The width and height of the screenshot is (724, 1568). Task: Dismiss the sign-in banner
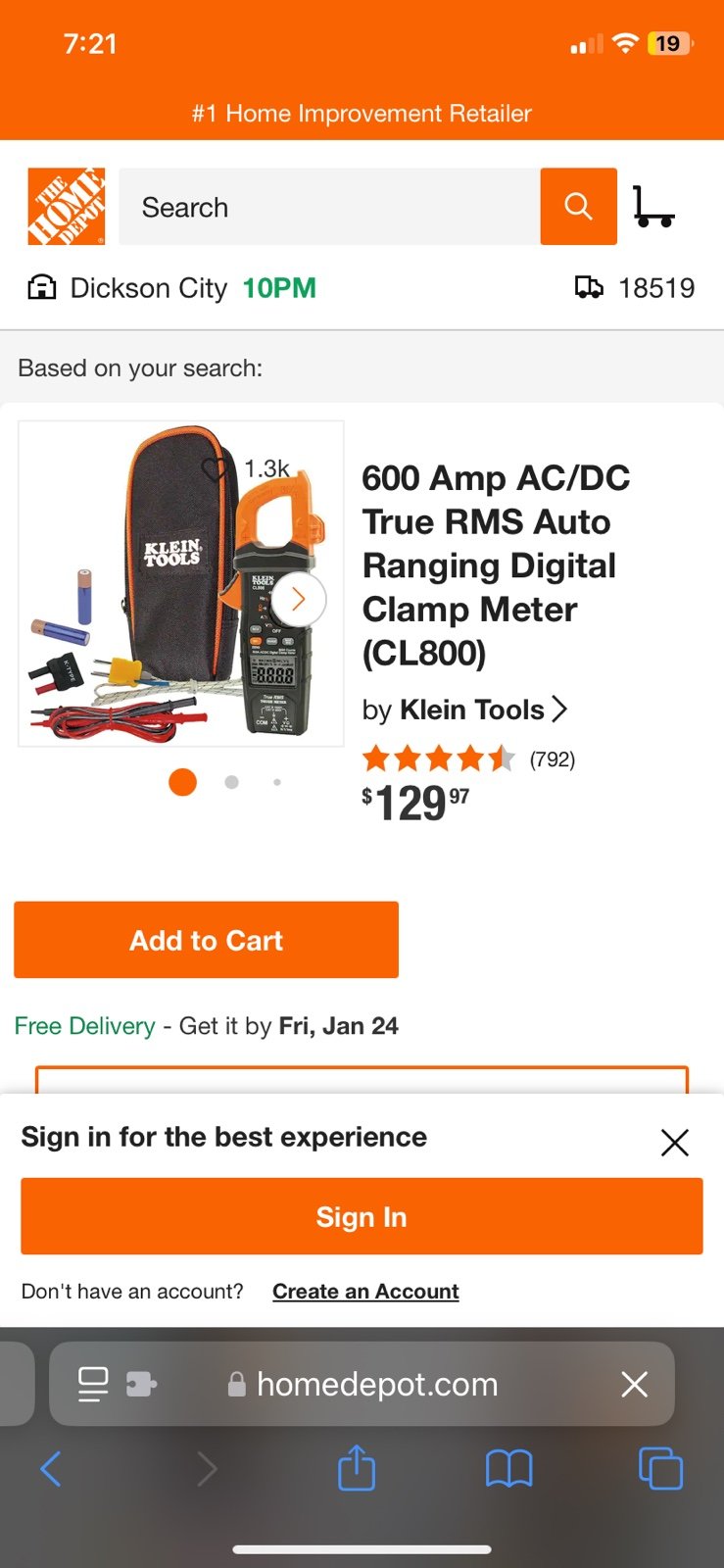click(674, 1142)
